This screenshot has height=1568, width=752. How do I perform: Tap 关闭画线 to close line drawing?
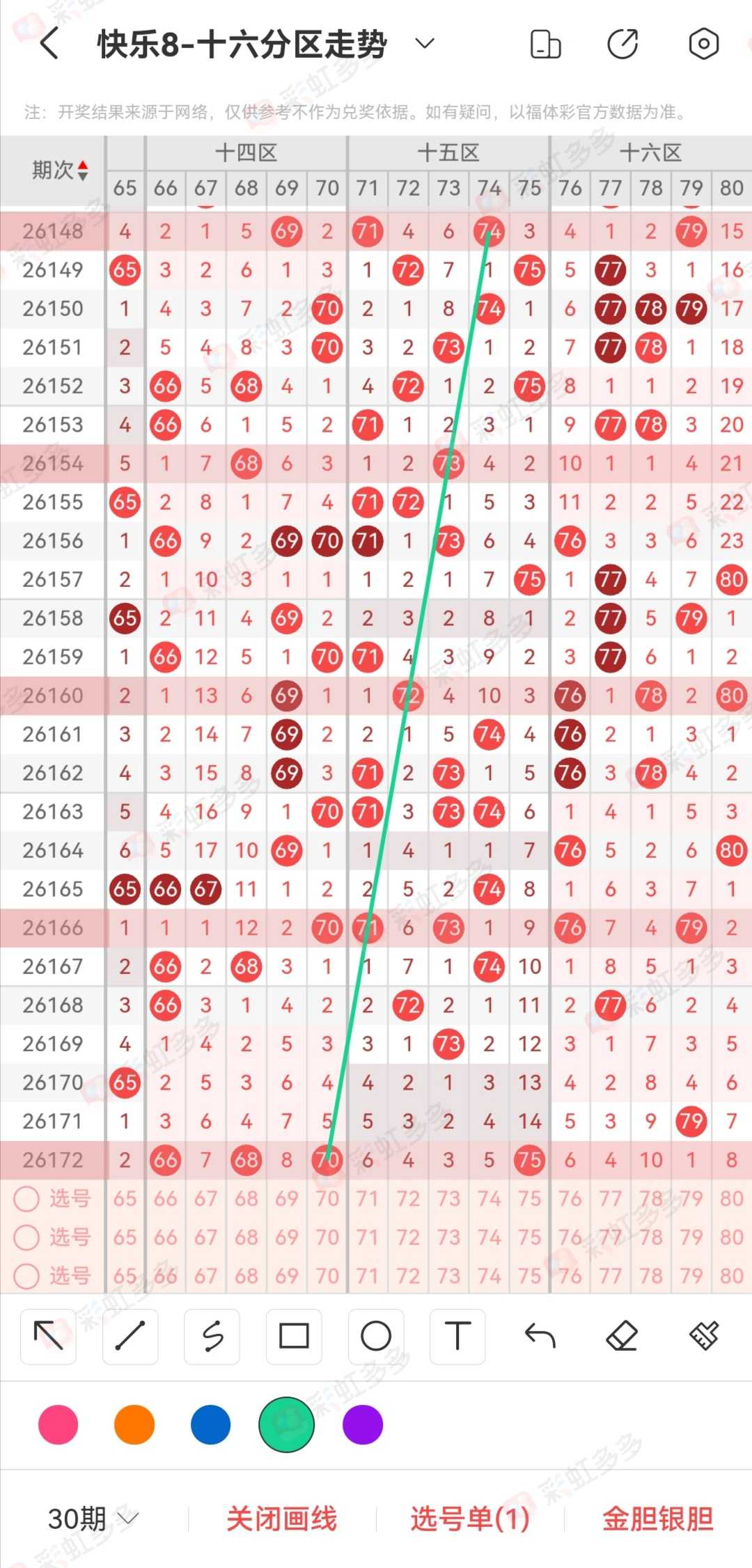coord(282,1519)
